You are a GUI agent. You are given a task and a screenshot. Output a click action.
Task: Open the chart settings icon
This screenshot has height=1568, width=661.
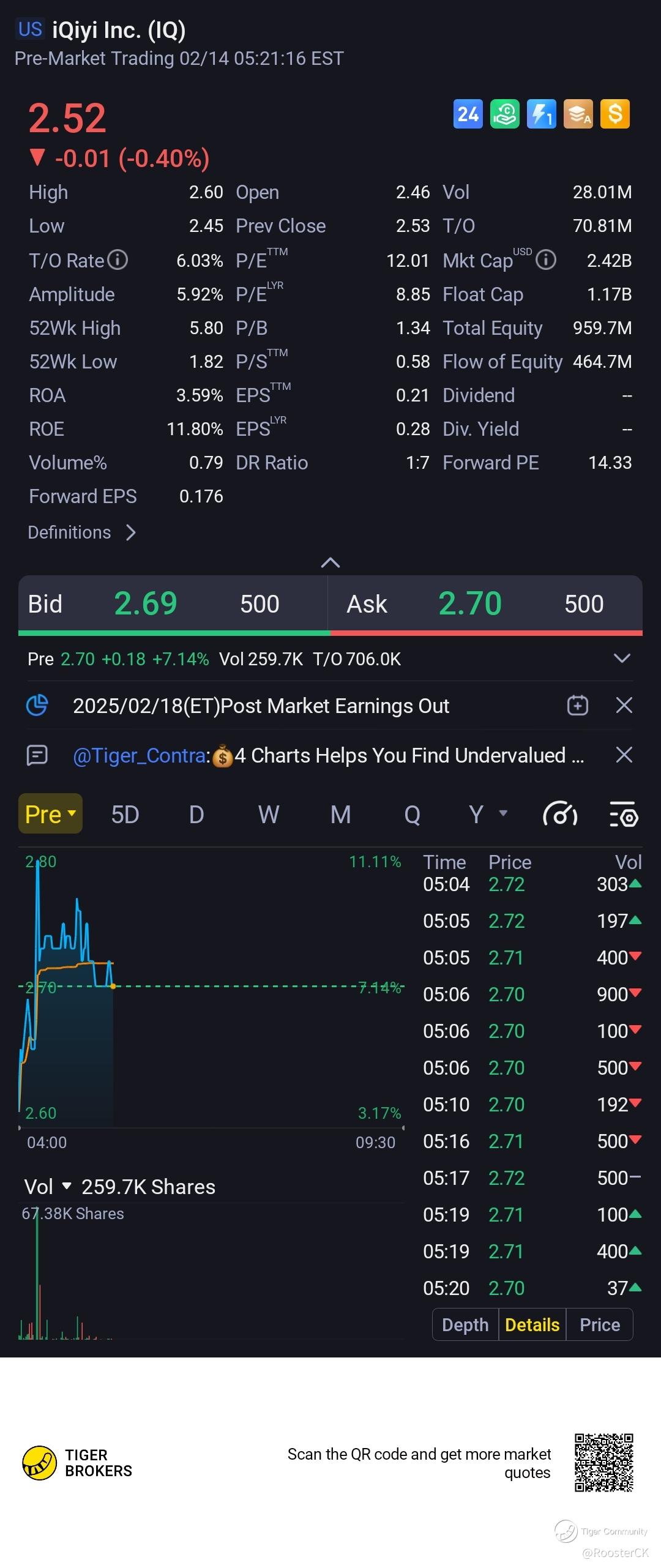pos(624,815)
